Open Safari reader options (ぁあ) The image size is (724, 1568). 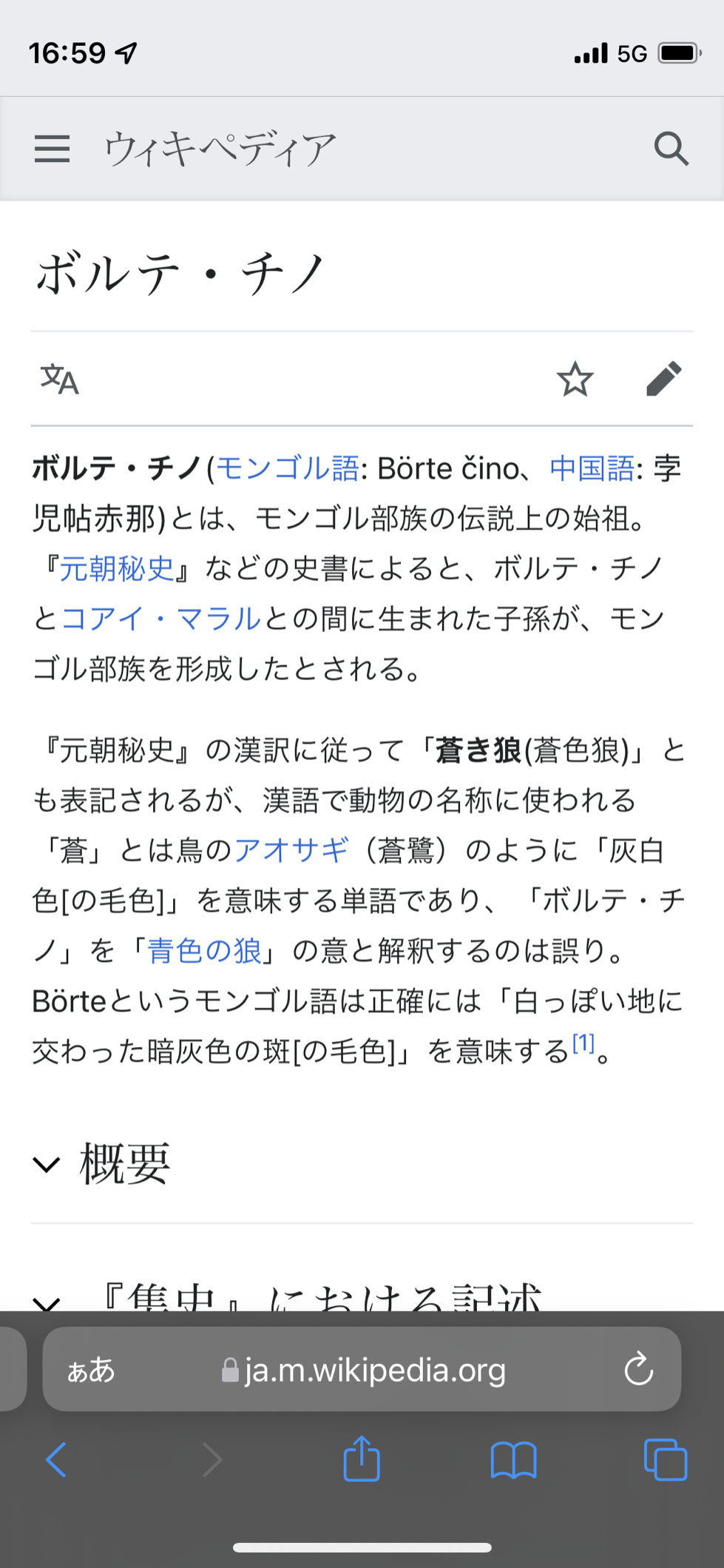91,1370
